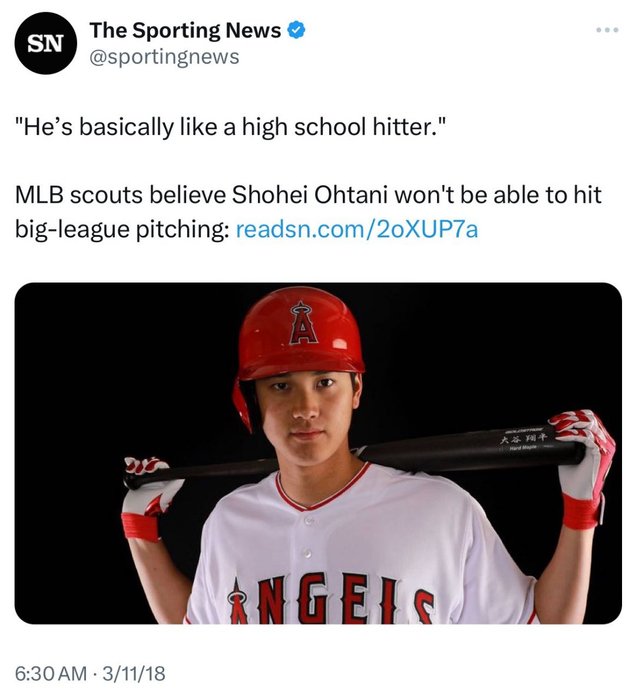Screen dimensions: 636x700
Task: View the attached Shohei Ohtani photo
Action: (x=318, y=453)
